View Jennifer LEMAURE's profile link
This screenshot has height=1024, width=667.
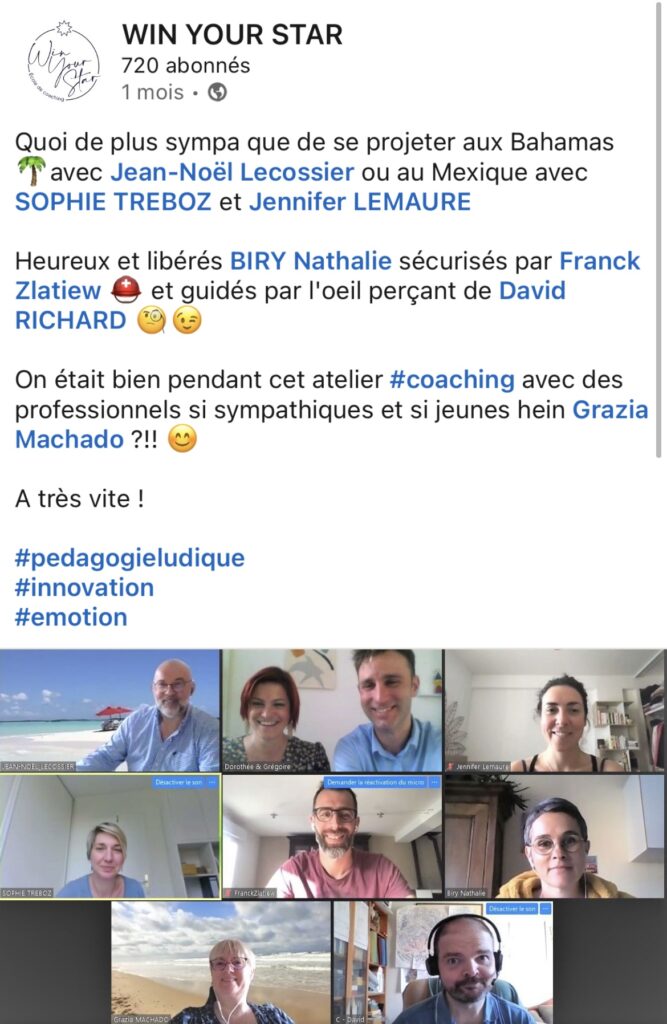(359, 202)
